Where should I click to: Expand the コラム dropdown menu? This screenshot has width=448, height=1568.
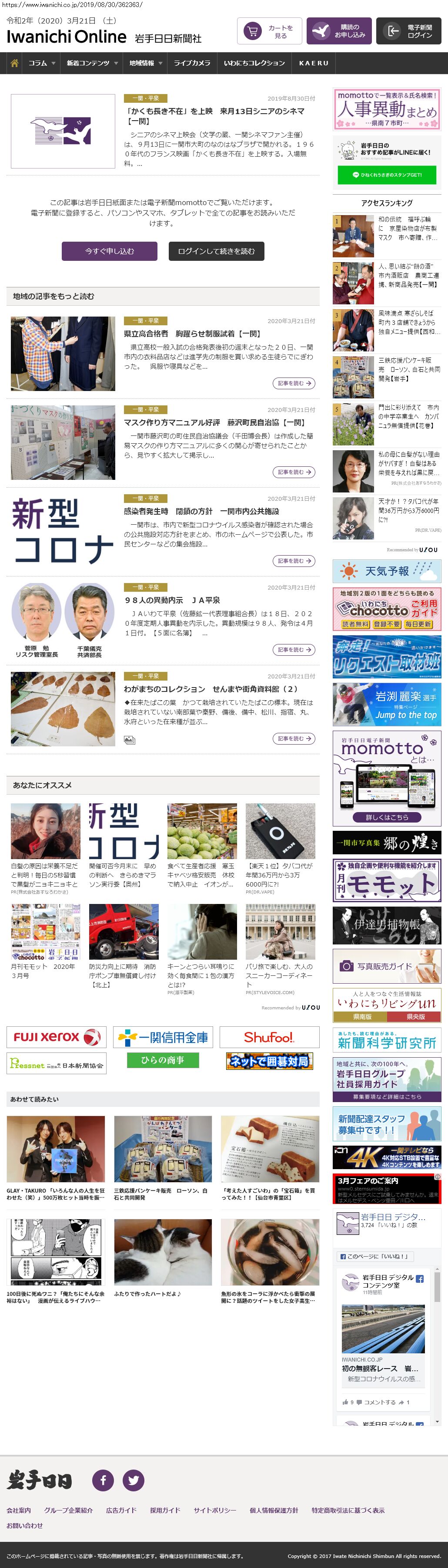[41, 63]
